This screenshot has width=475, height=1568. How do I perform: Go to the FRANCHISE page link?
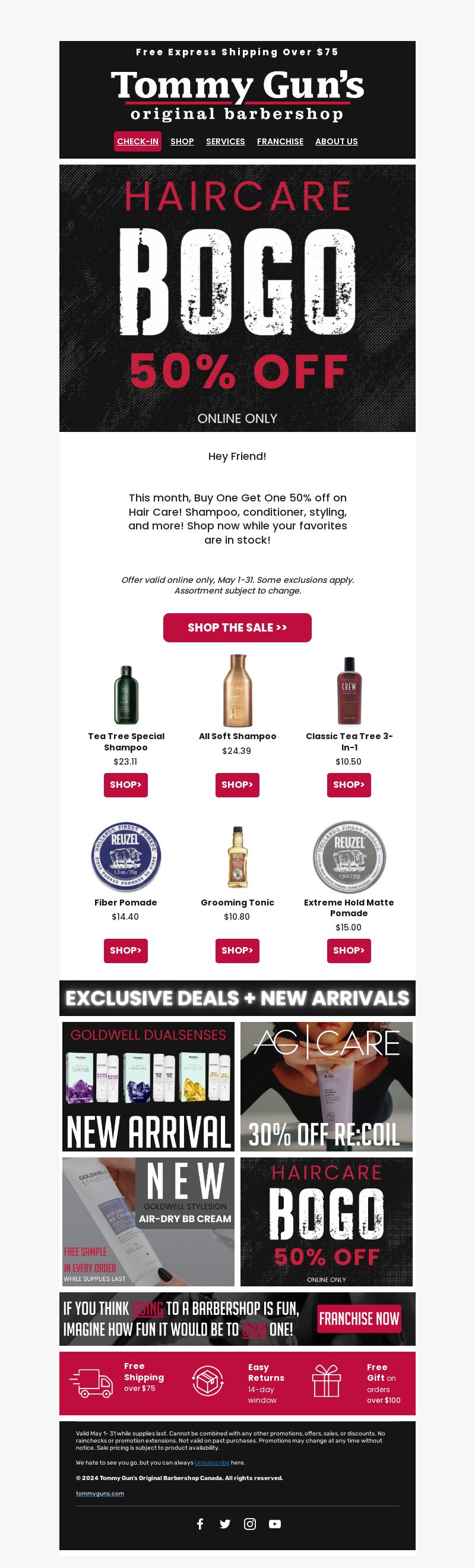[280, 141]
